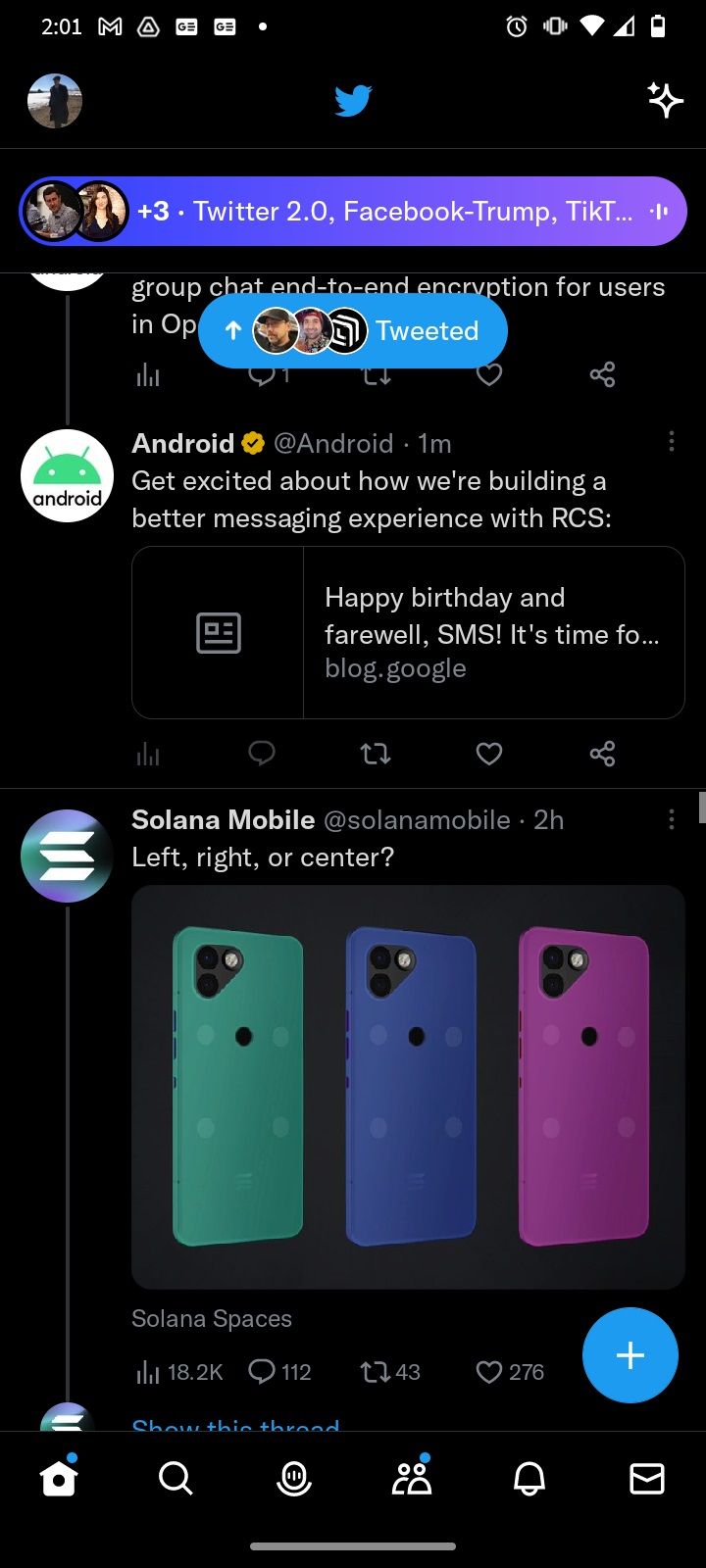The height and width of the screenshot is (1568, 706).
Task: Reply to Android's RCS tweet
Action: (x=262, y=754)
